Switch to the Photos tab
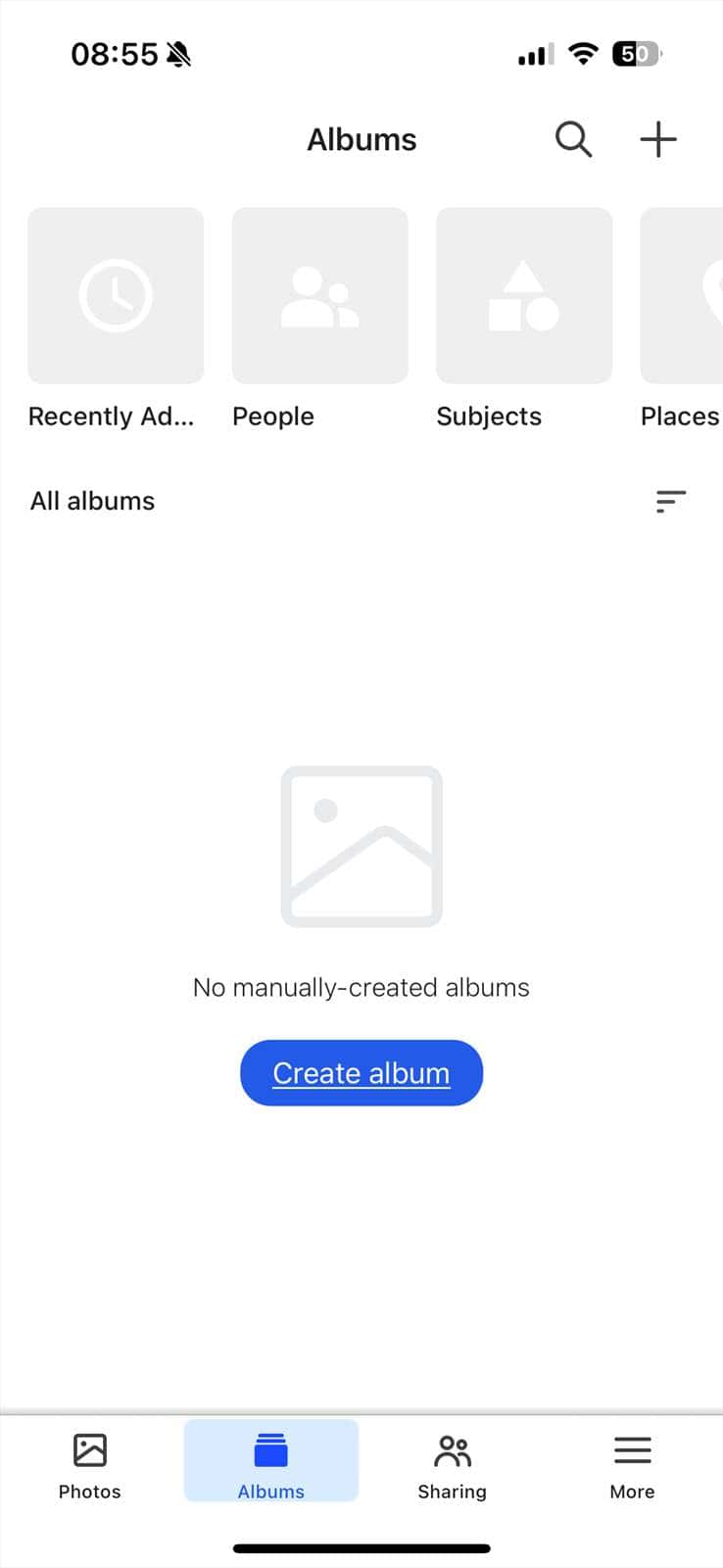The width and height of the screenshot is (723, 1568). pyautogui.click(x=90, y=1465)
